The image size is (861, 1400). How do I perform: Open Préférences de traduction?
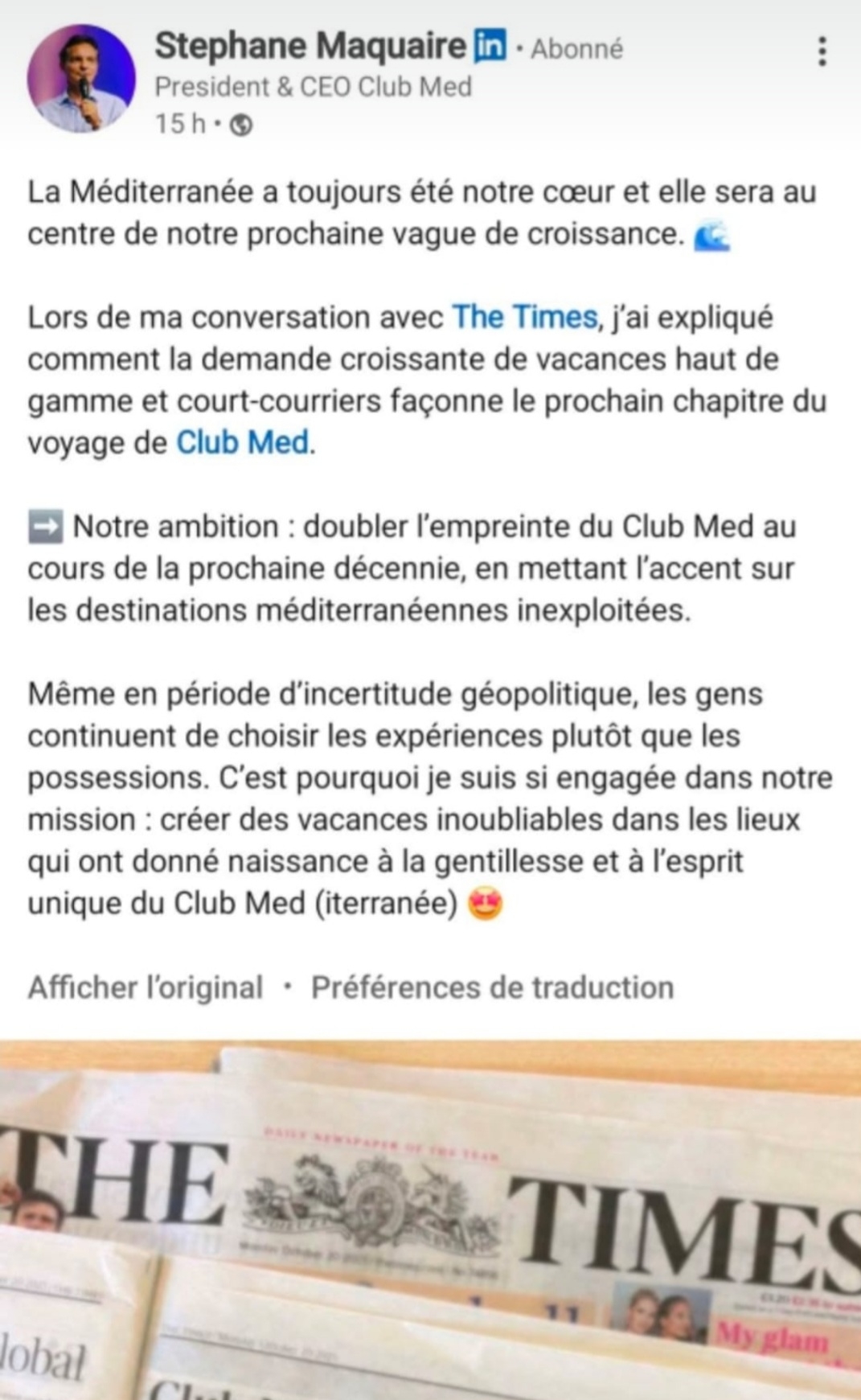tap(492, 987)
